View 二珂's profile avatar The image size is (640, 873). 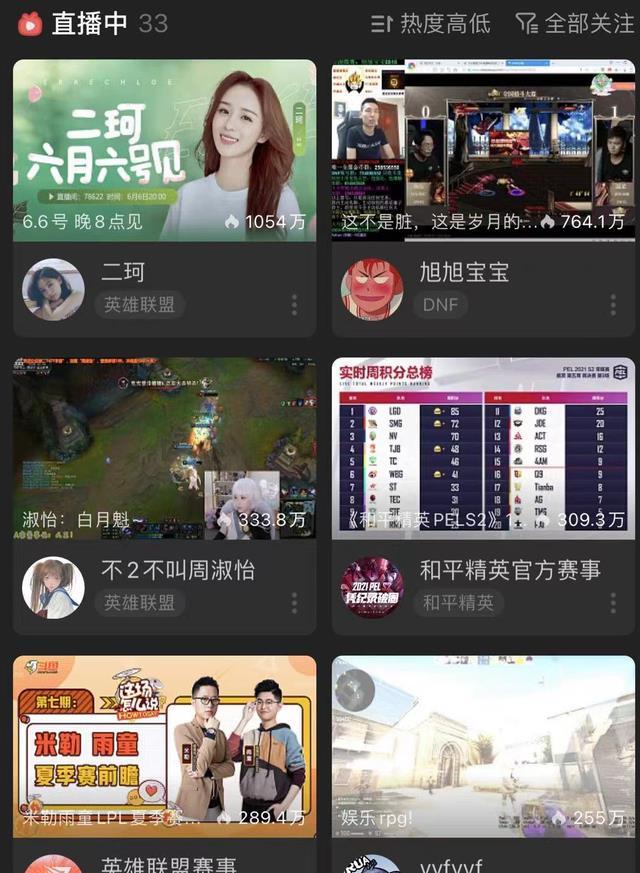[53, 290]
